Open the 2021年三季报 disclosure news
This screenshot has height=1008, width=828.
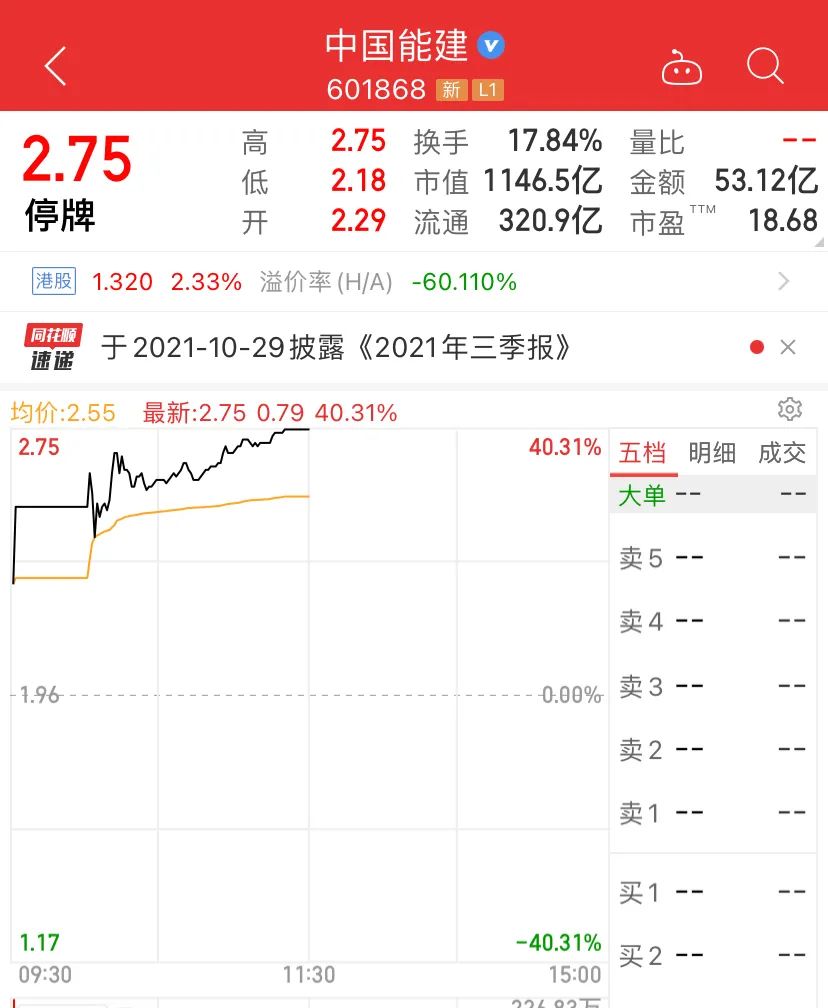(x=340, y=347)
